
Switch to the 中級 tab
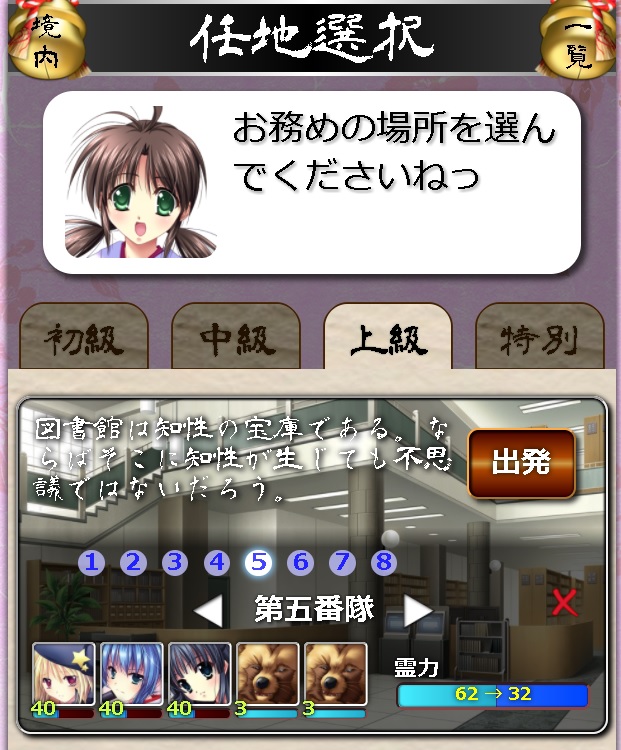tap(236, 341)
